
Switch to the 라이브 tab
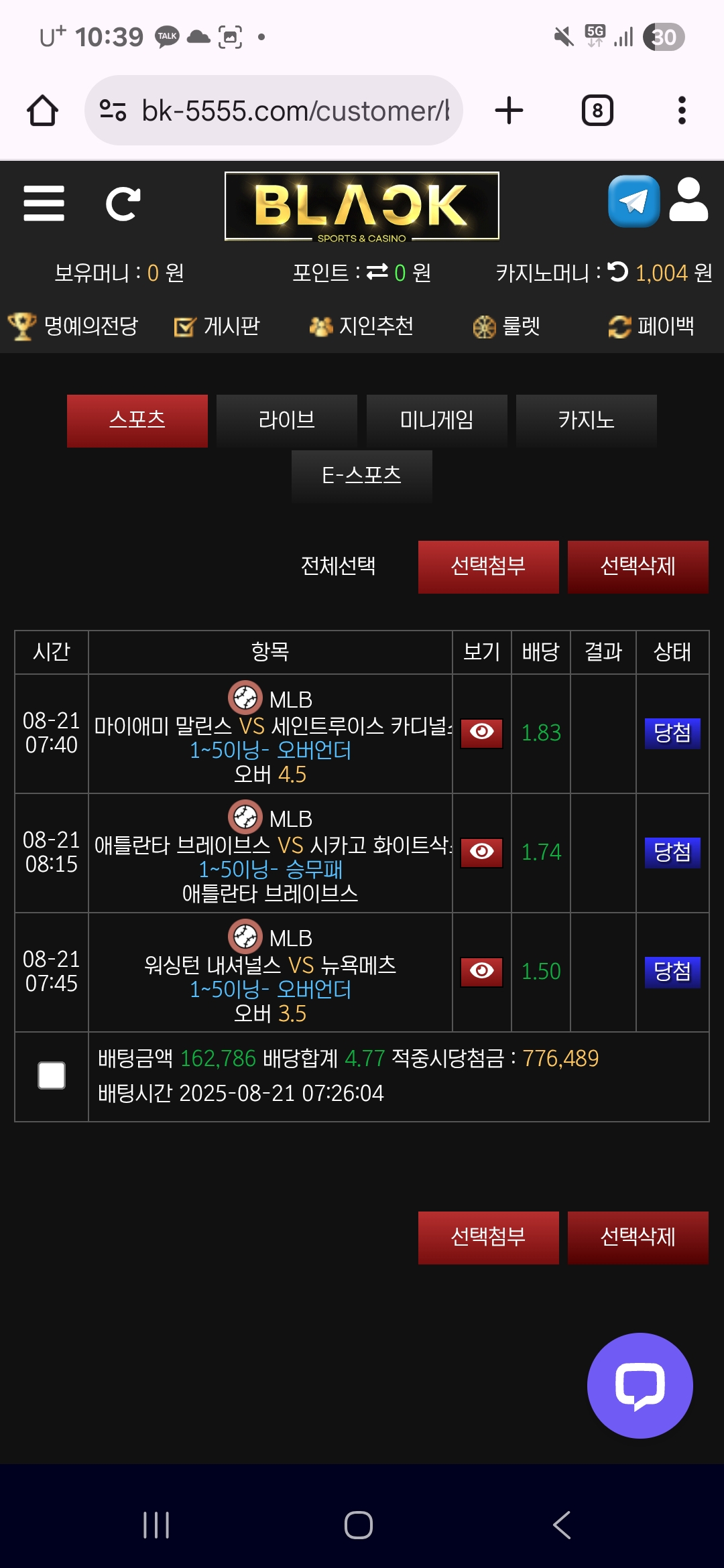tap(287, 420)
